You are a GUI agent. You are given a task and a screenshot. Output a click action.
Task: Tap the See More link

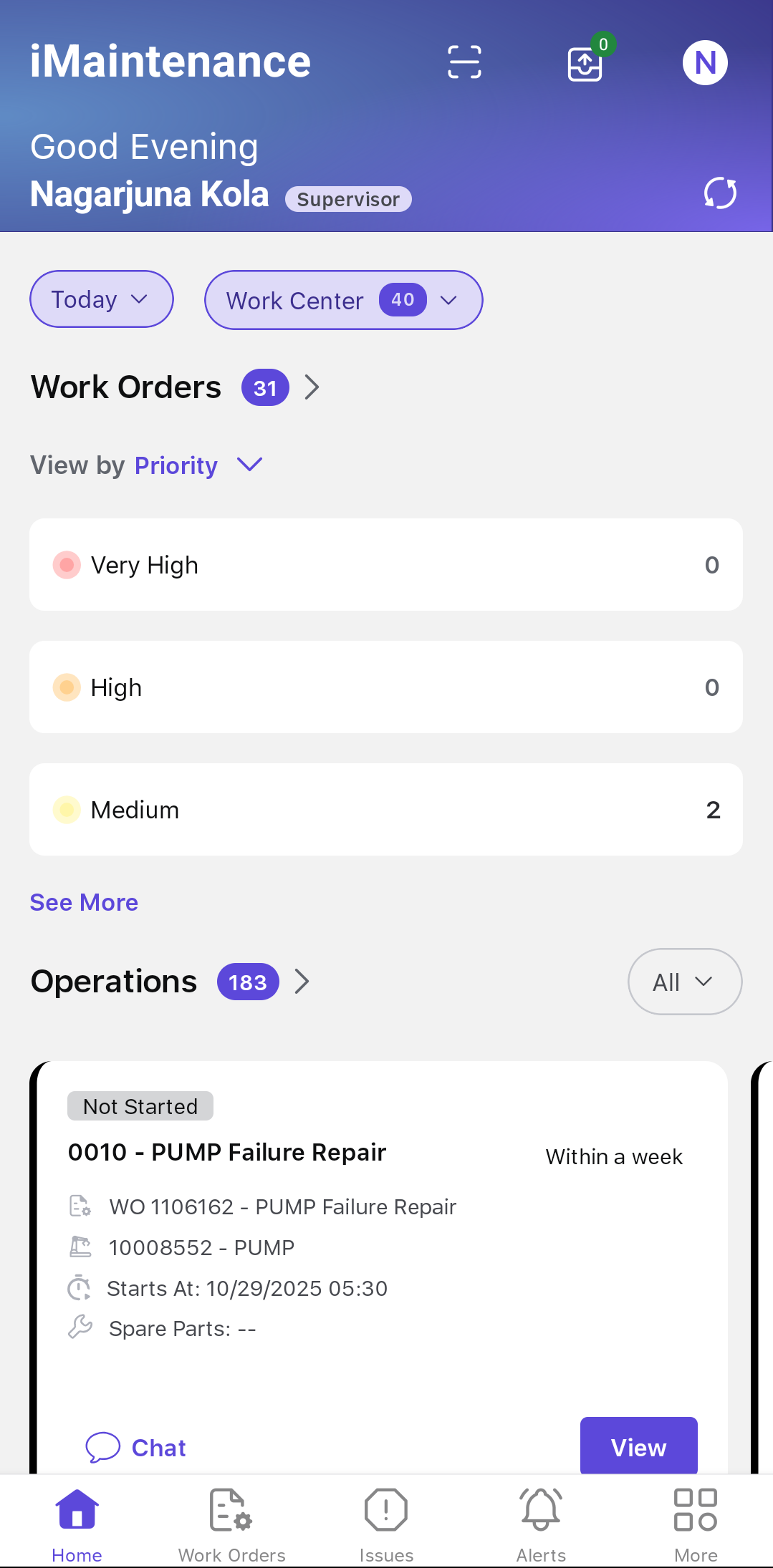point(84,902)
